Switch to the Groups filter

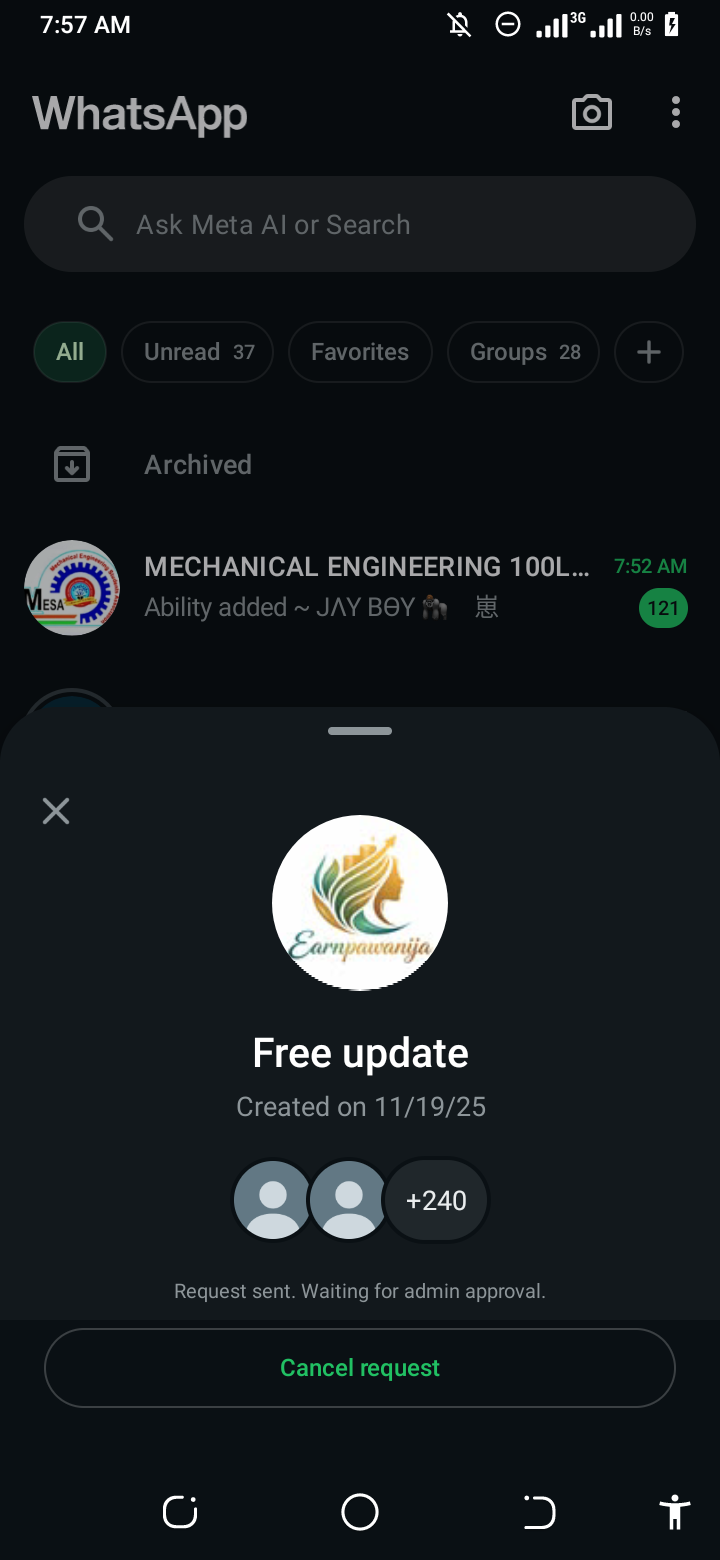click(524, 352)
